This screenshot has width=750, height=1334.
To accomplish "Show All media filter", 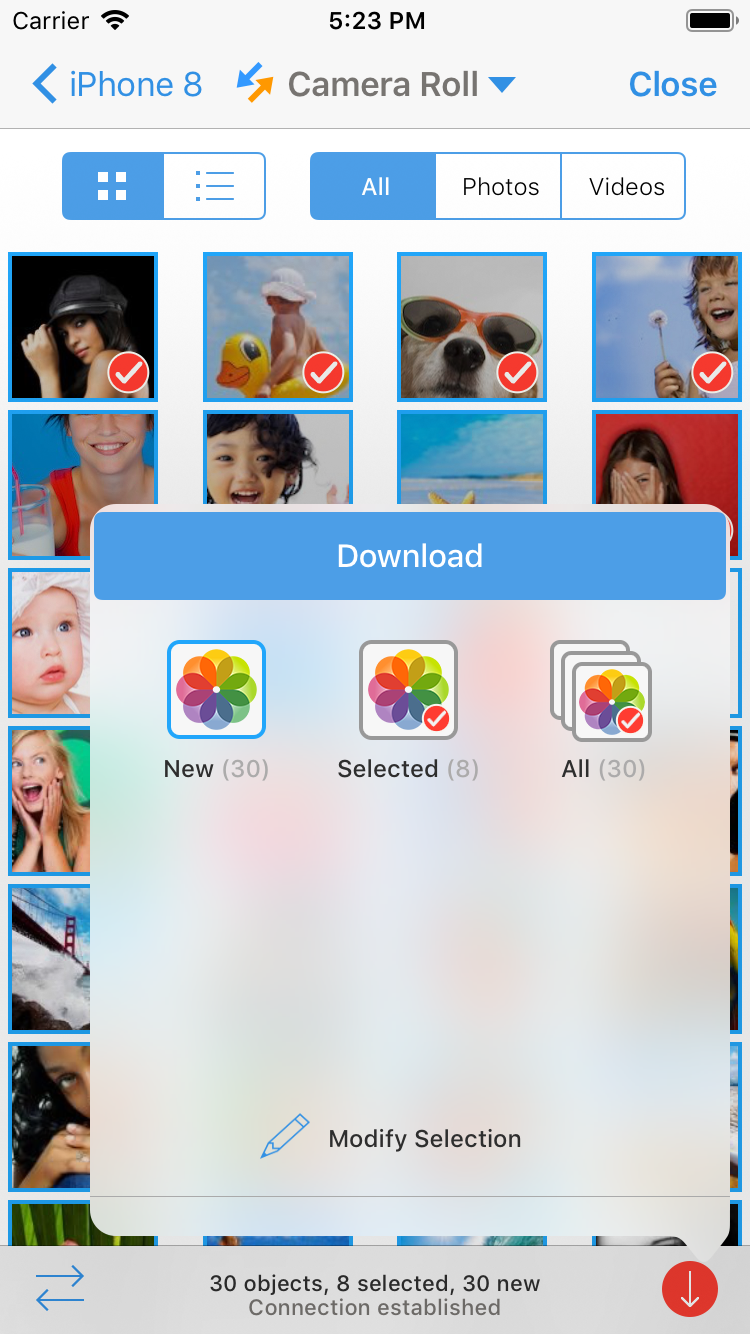I will pyautogui.click(x=375, y=186).
